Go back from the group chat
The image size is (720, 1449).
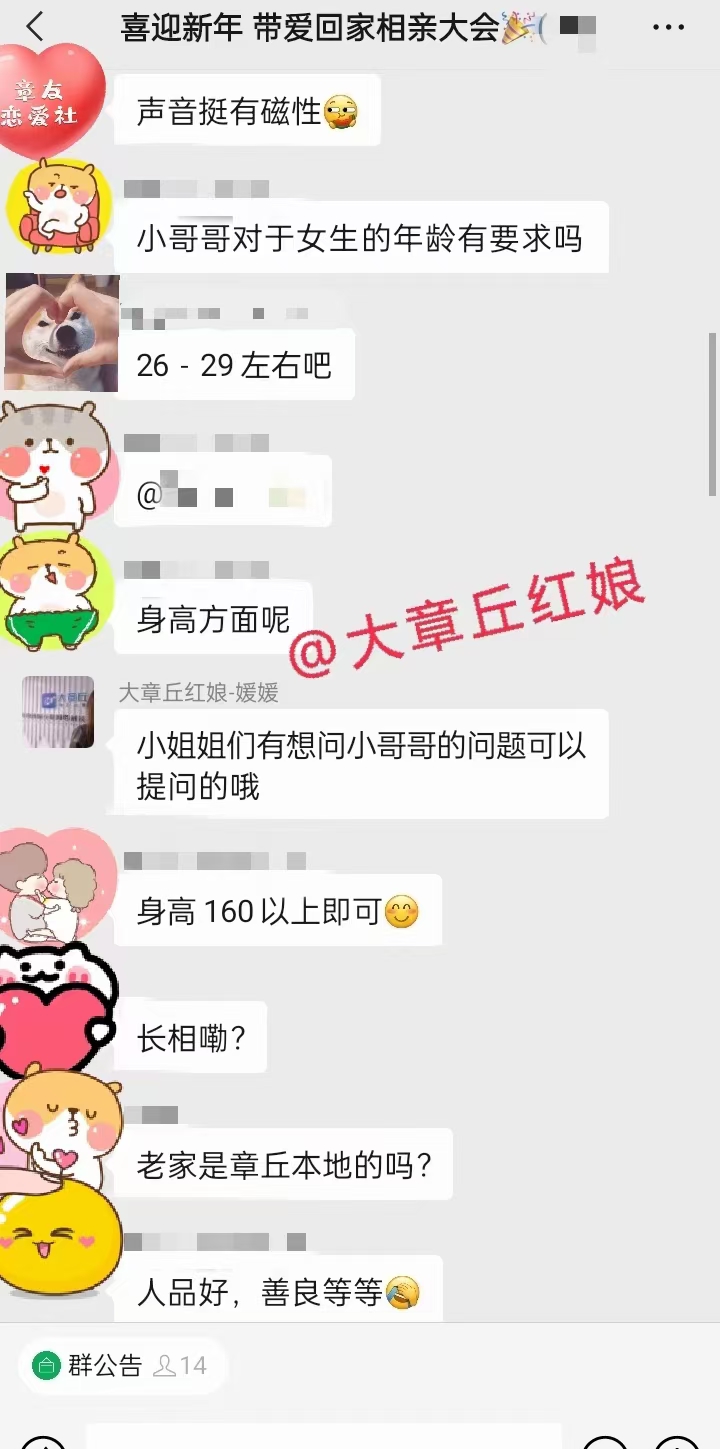tap(35, 27)
